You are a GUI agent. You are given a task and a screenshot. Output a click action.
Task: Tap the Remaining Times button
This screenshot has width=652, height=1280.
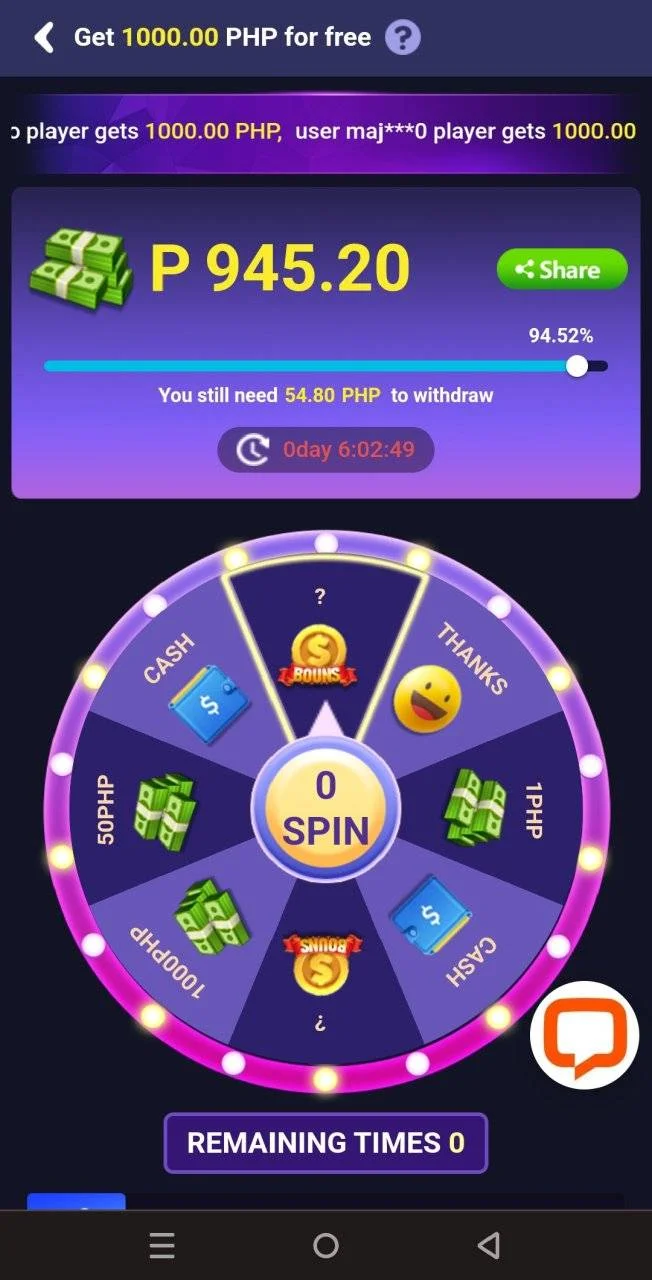(x=326, y=1143)
